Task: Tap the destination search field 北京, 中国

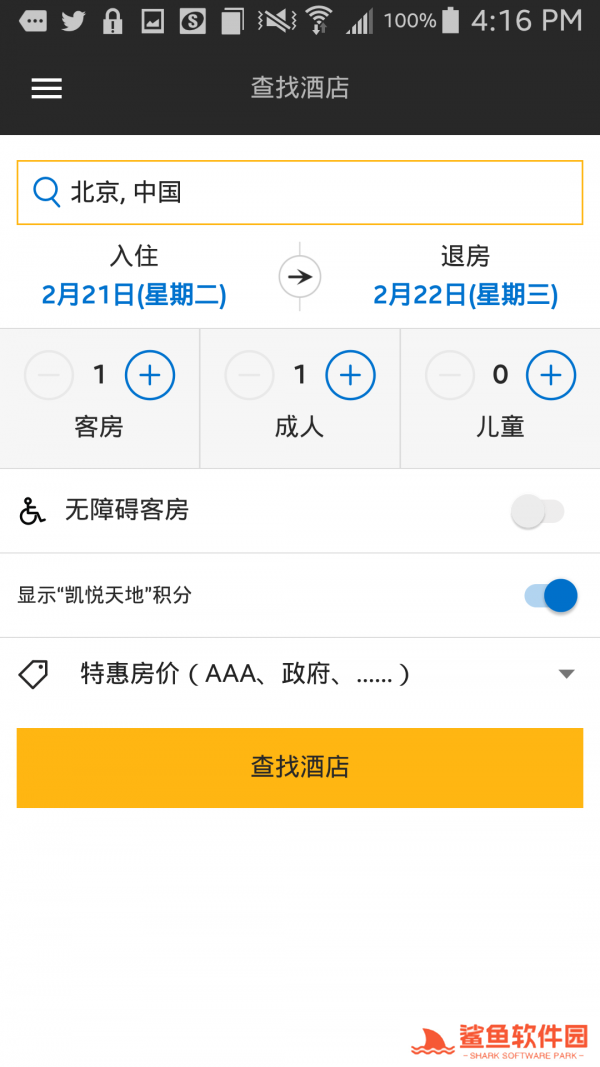Action: pyautogui.click(x=300, y=192)
